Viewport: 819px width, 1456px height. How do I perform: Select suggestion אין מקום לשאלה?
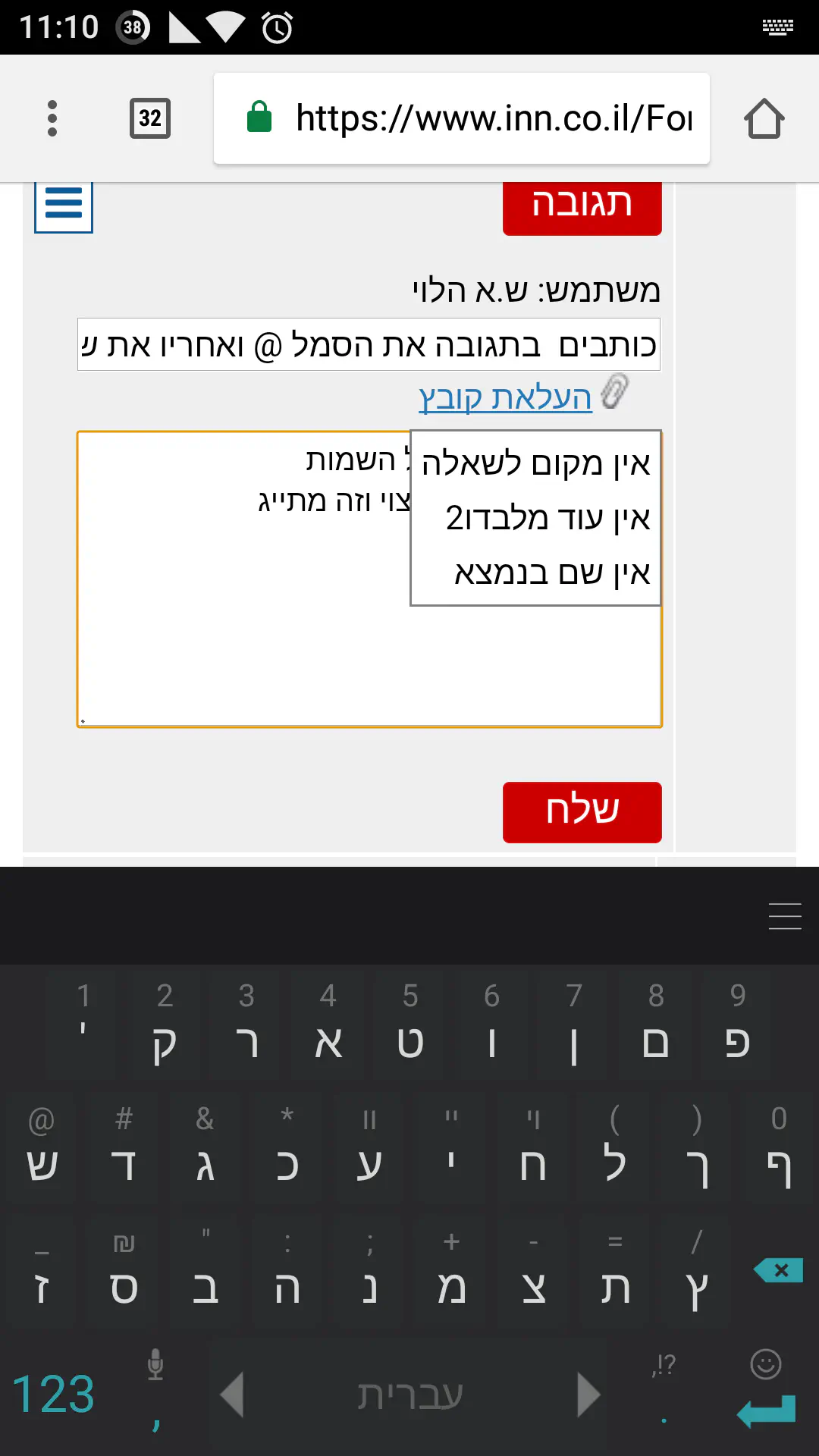coord(535,463)
